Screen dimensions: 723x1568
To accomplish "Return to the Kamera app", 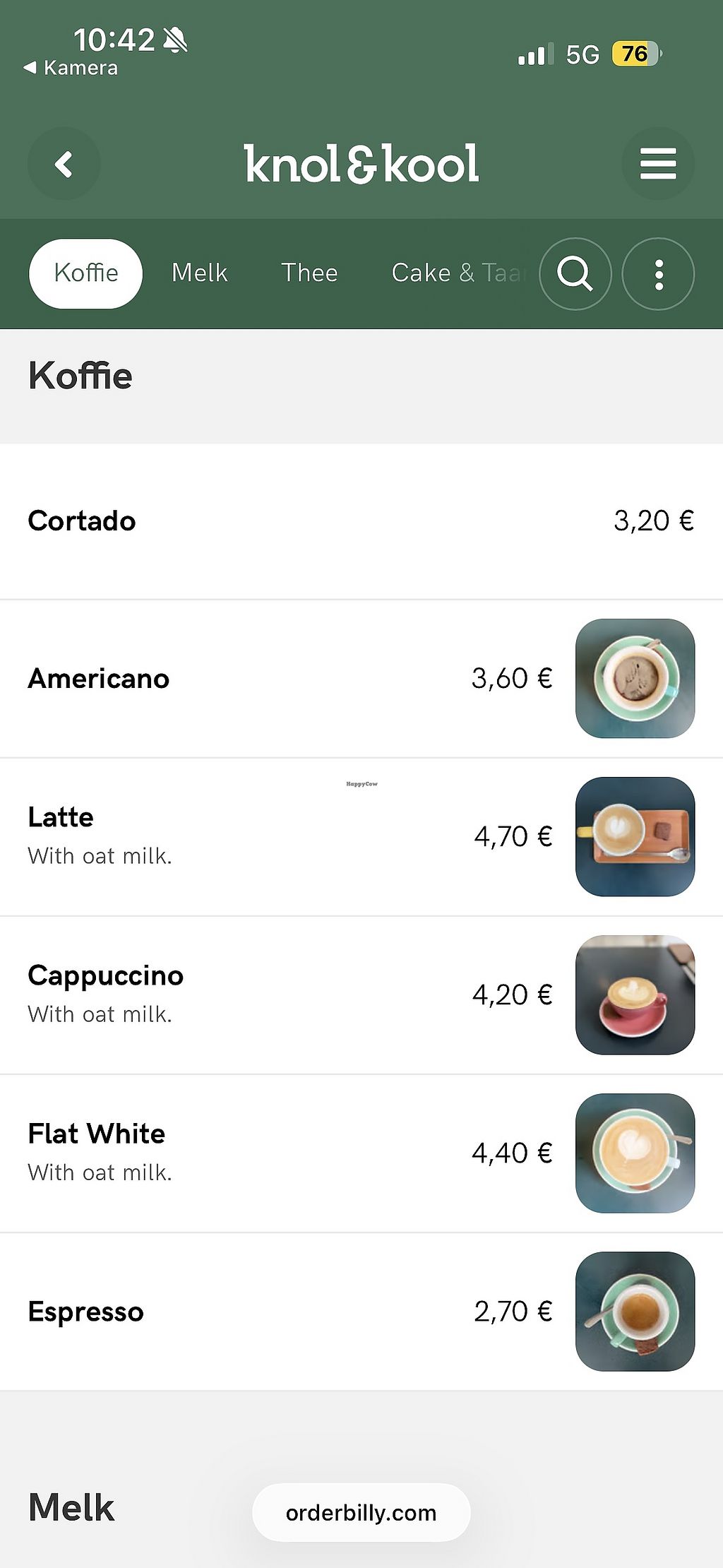I will pos(71,69).
